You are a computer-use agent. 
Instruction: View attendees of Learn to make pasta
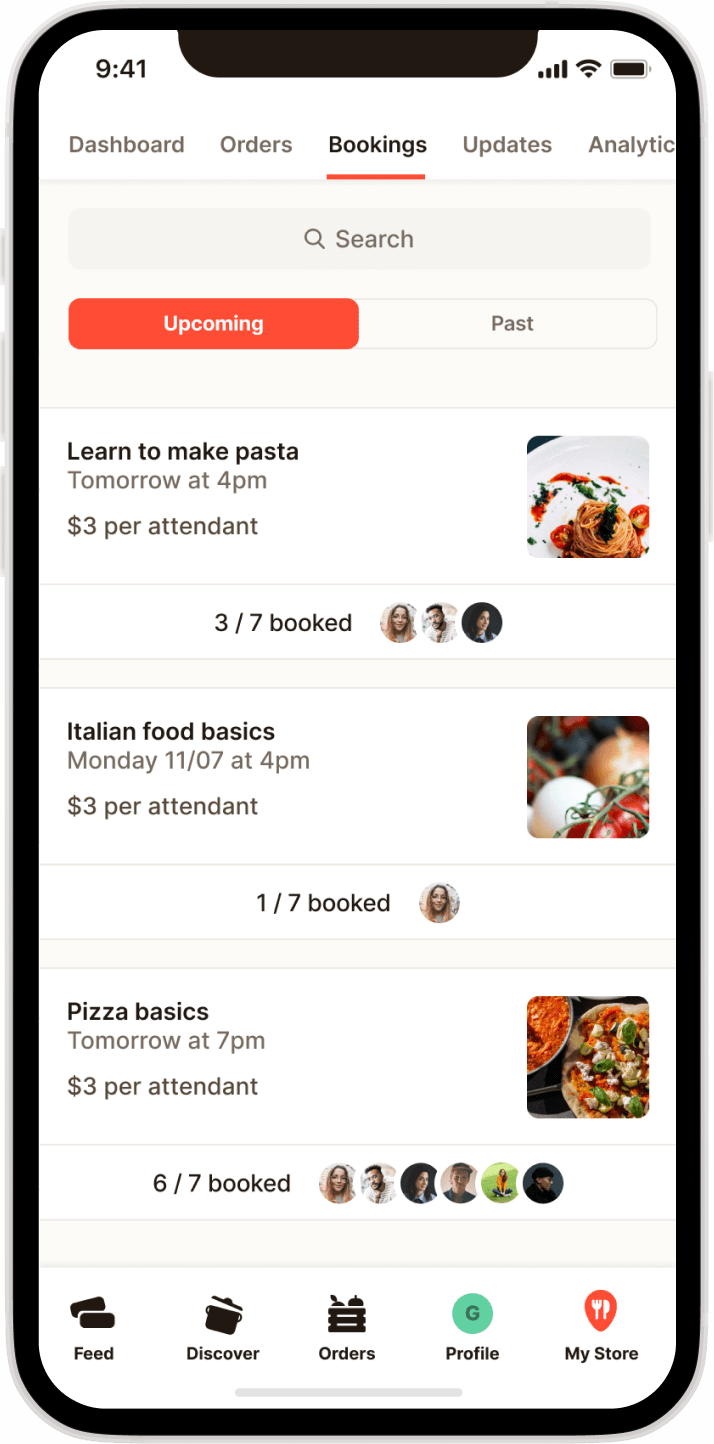[440, 623]
